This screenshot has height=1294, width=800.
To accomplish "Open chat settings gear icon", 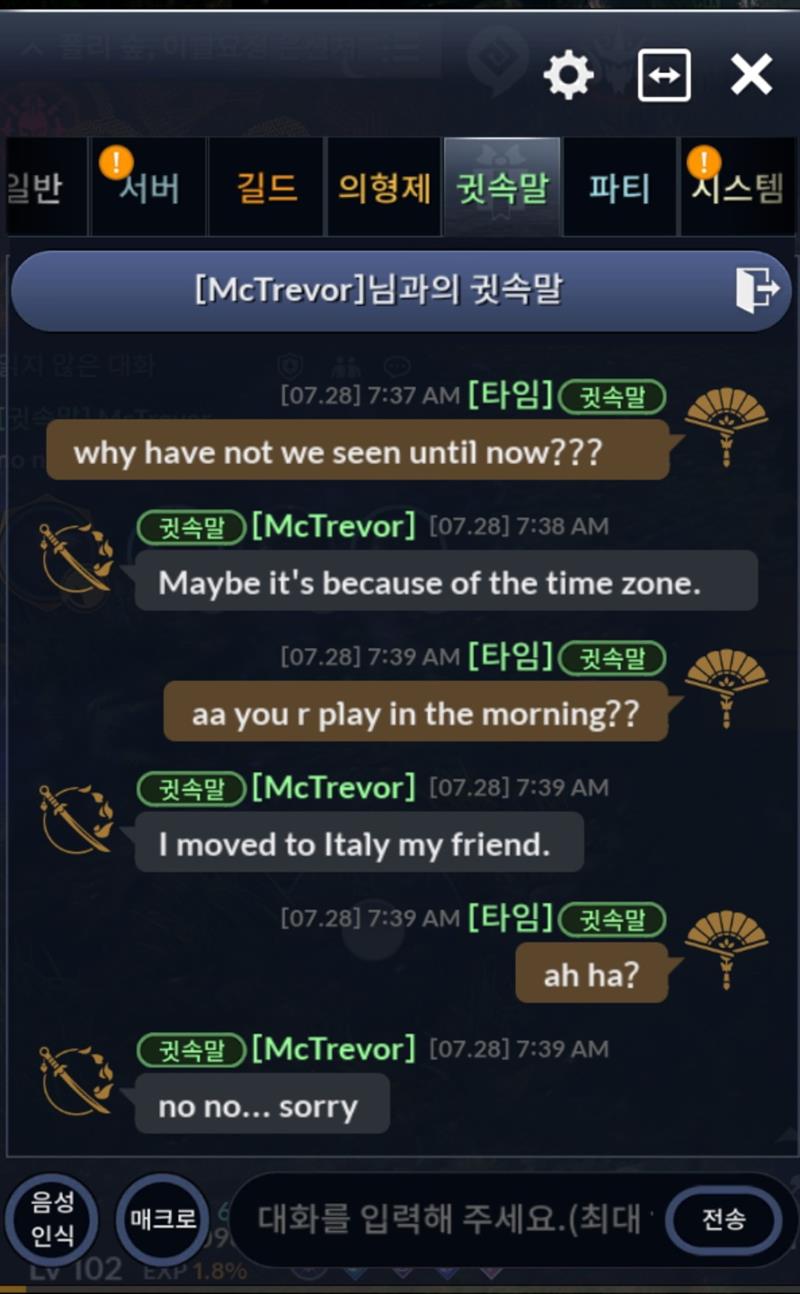I will tap(568, 75).
